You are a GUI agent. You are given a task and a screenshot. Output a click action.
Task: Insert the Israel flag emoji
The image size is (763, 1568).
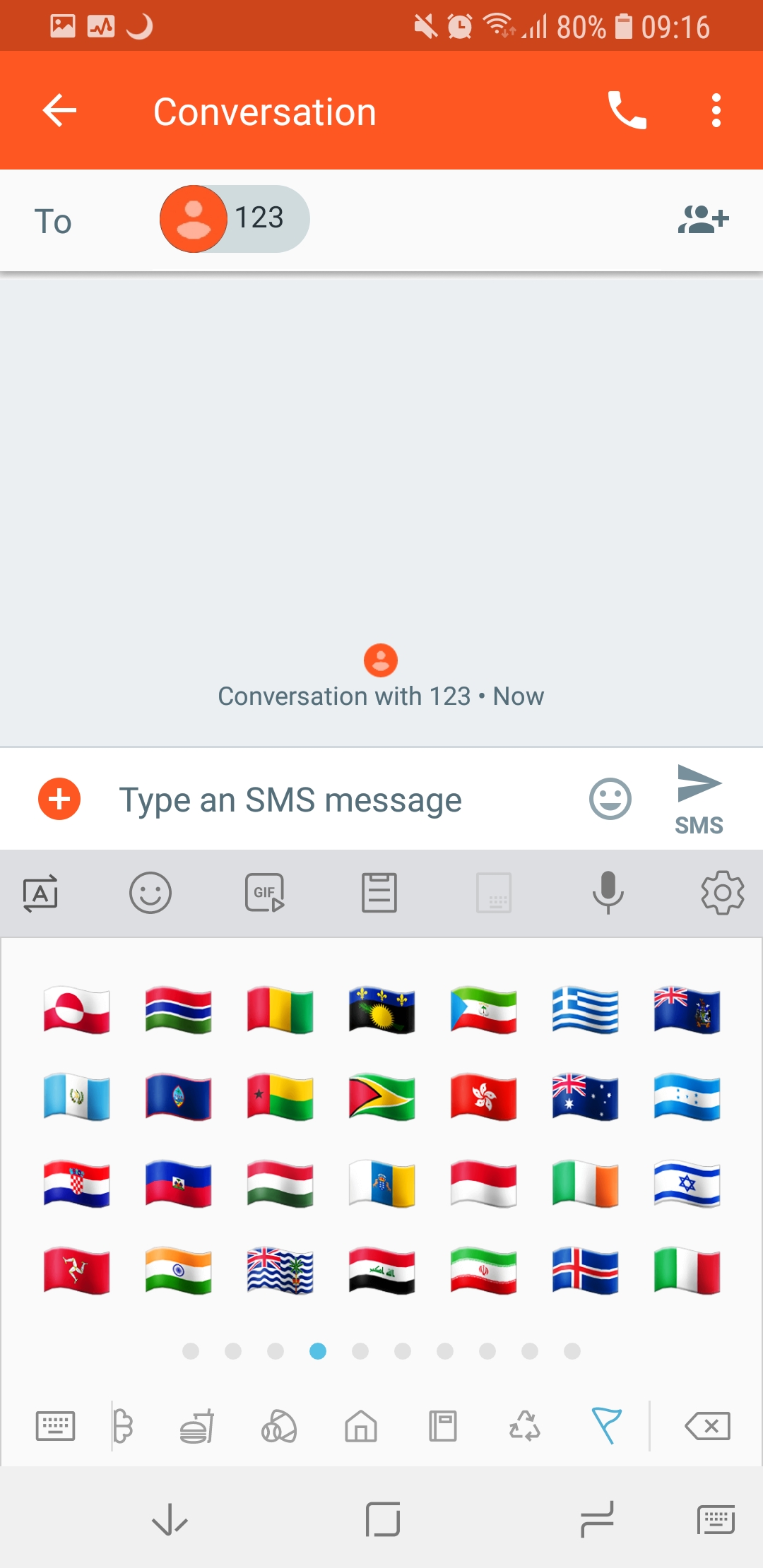(x=687, y=1184)
